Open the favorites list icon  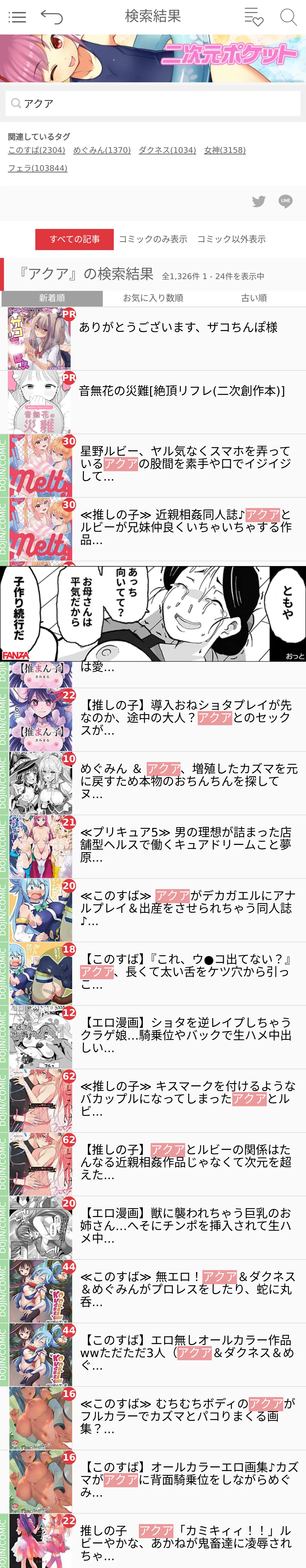253,17
